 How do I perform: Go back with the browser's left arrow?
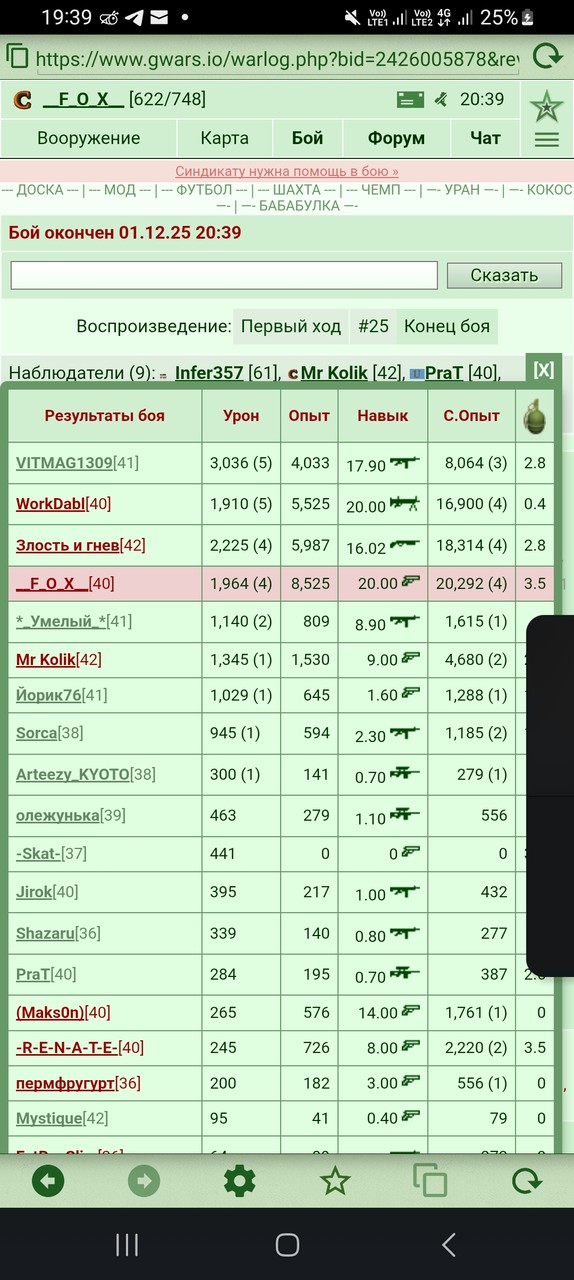tap(48, 1181)
